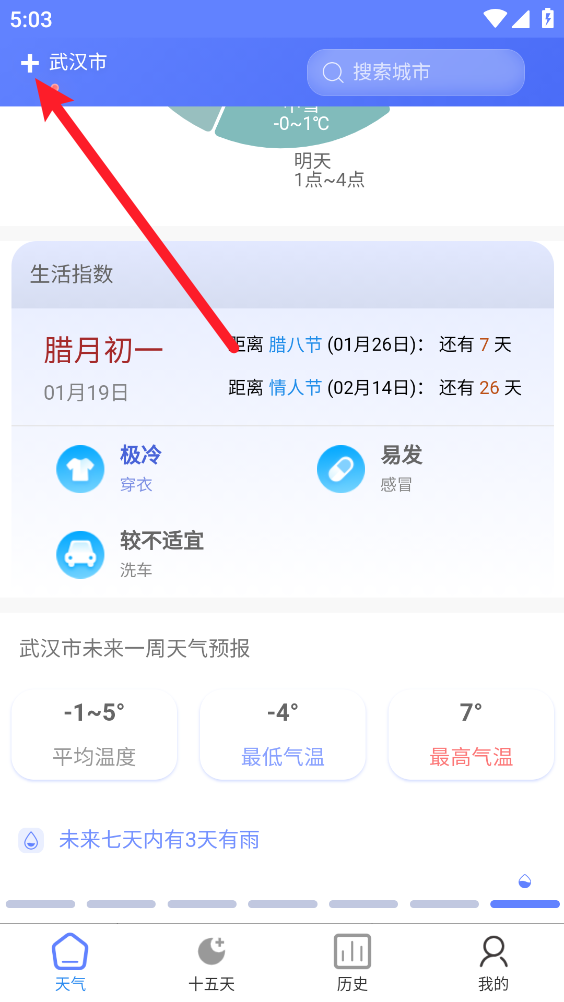Switch to the 十五天 tab
The width and height of the screenshot is (564, 1002).
[x=211, y=962]
